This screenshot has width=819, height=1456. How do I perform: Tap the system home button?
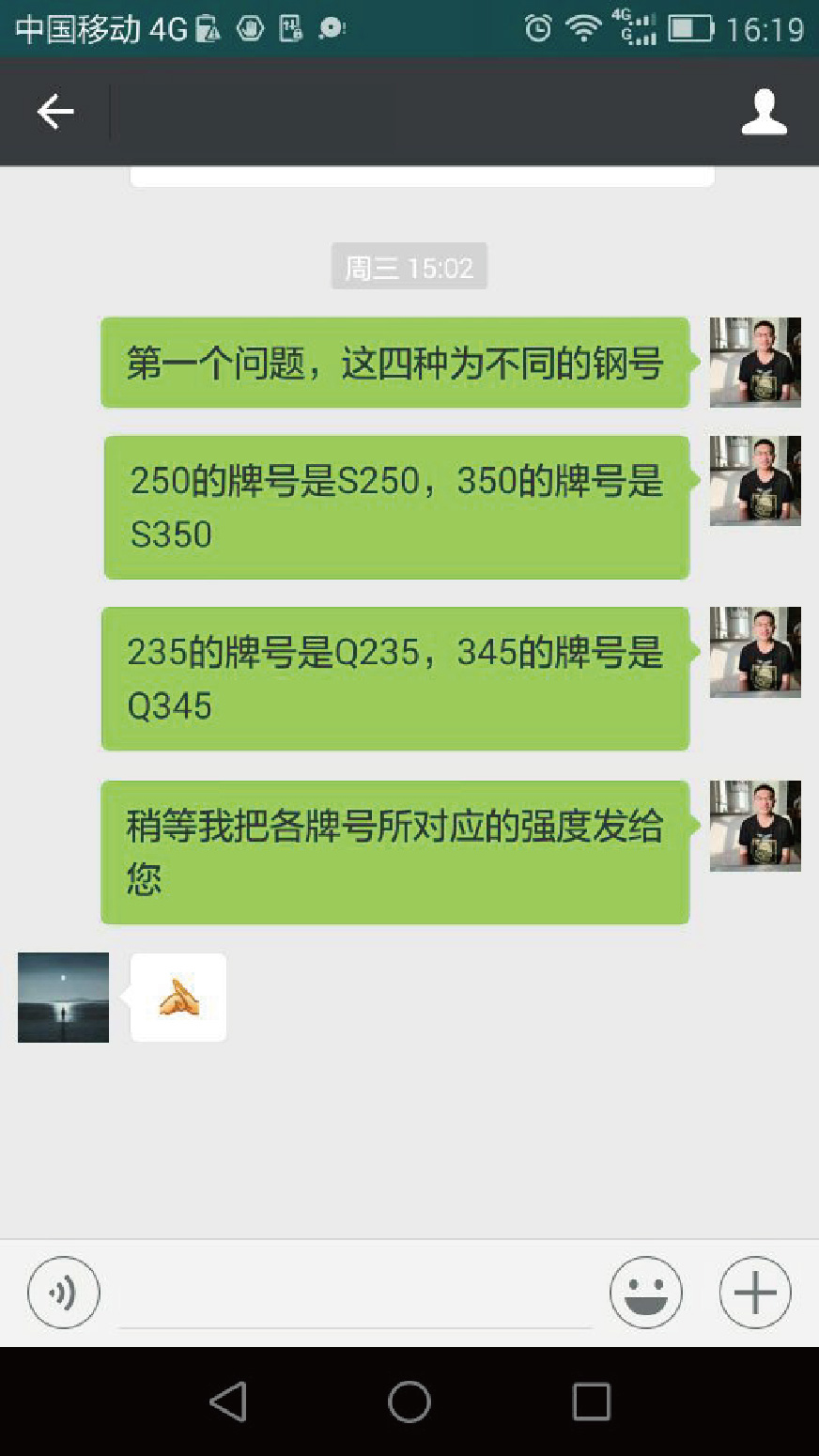pyautogui.click(x=409, y=1402)
